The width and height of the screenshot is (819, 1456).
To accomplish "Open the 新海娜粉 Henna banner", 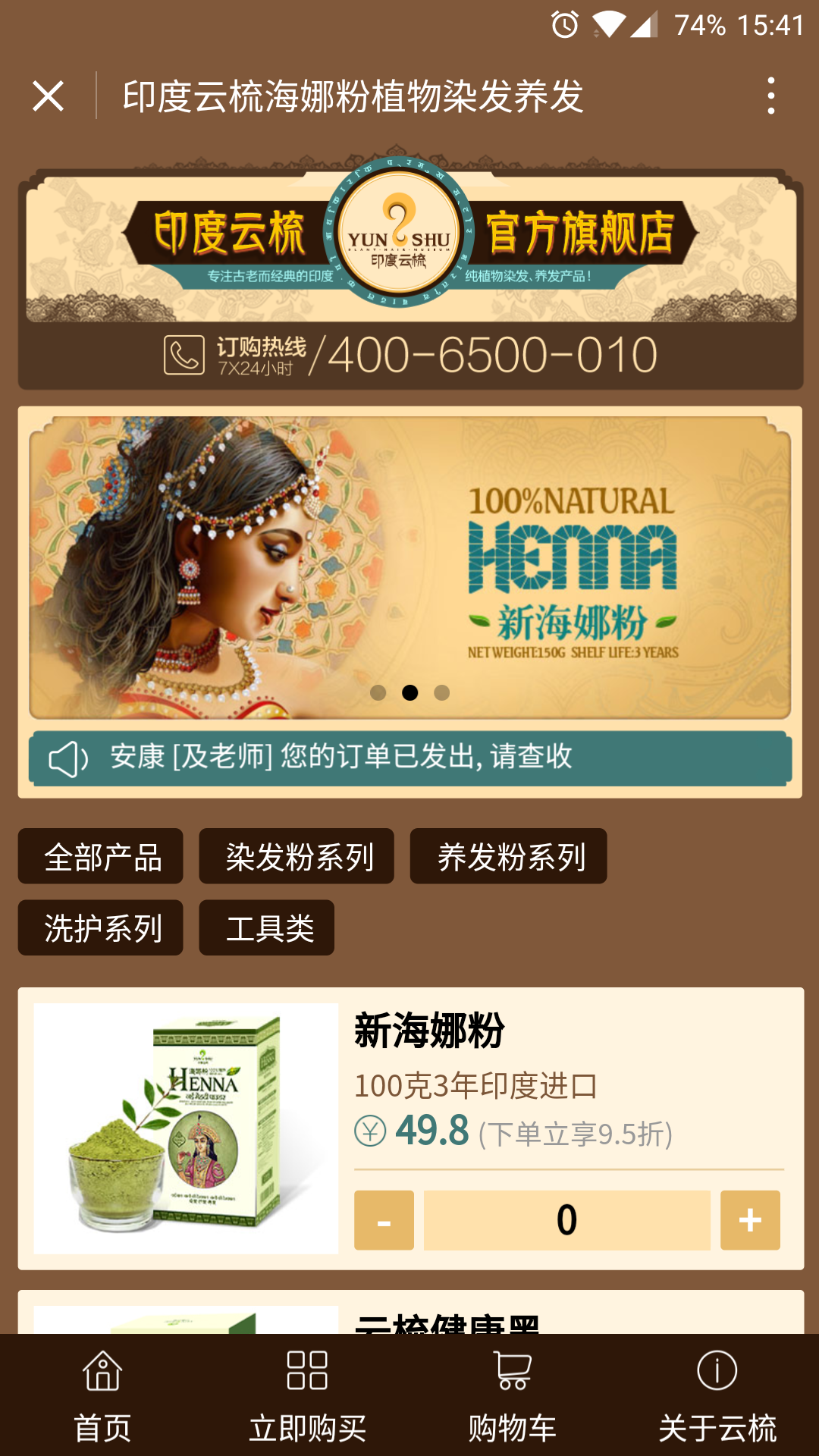I will pyautogui.click(x=409, y=565).
